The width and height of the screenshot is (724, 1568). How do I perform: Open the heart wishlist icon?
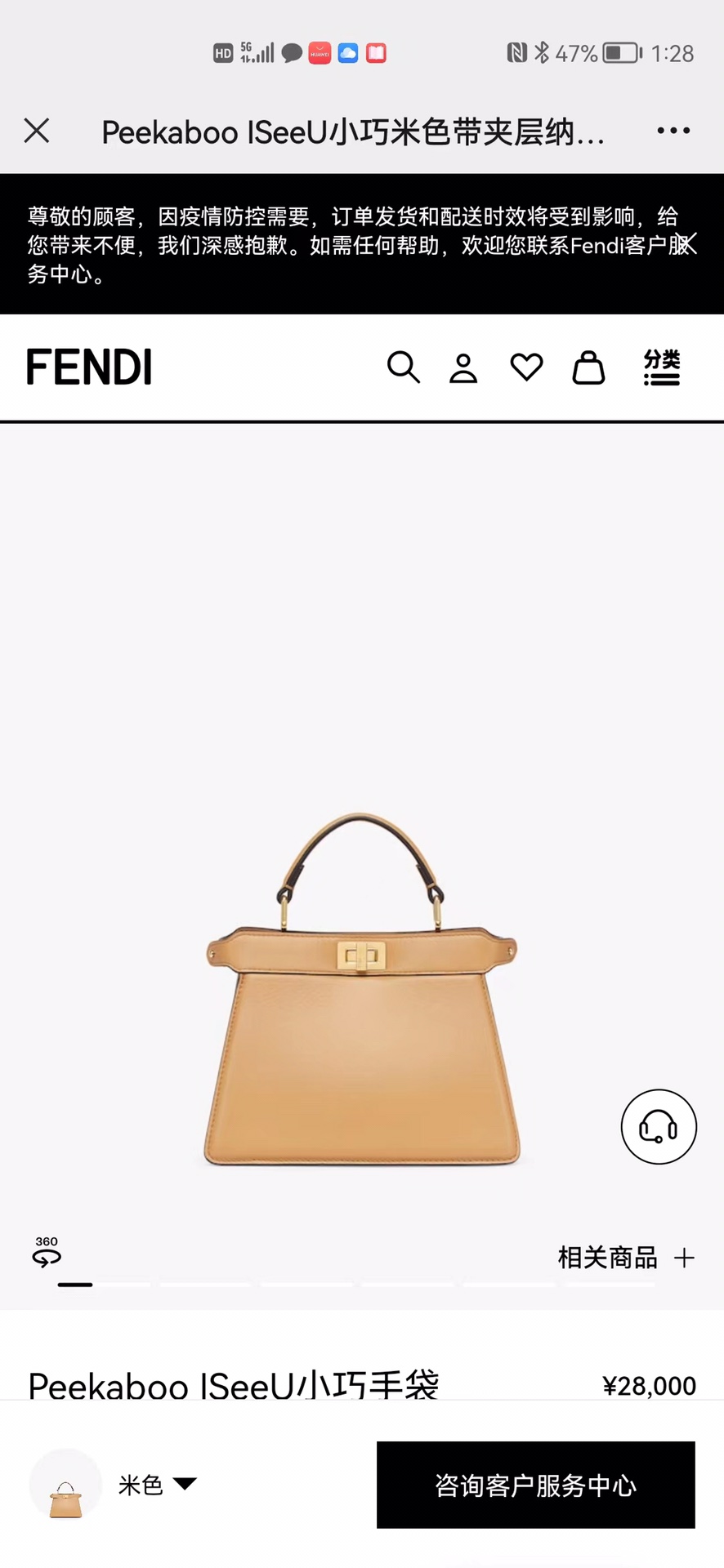(x=526, y=367)
